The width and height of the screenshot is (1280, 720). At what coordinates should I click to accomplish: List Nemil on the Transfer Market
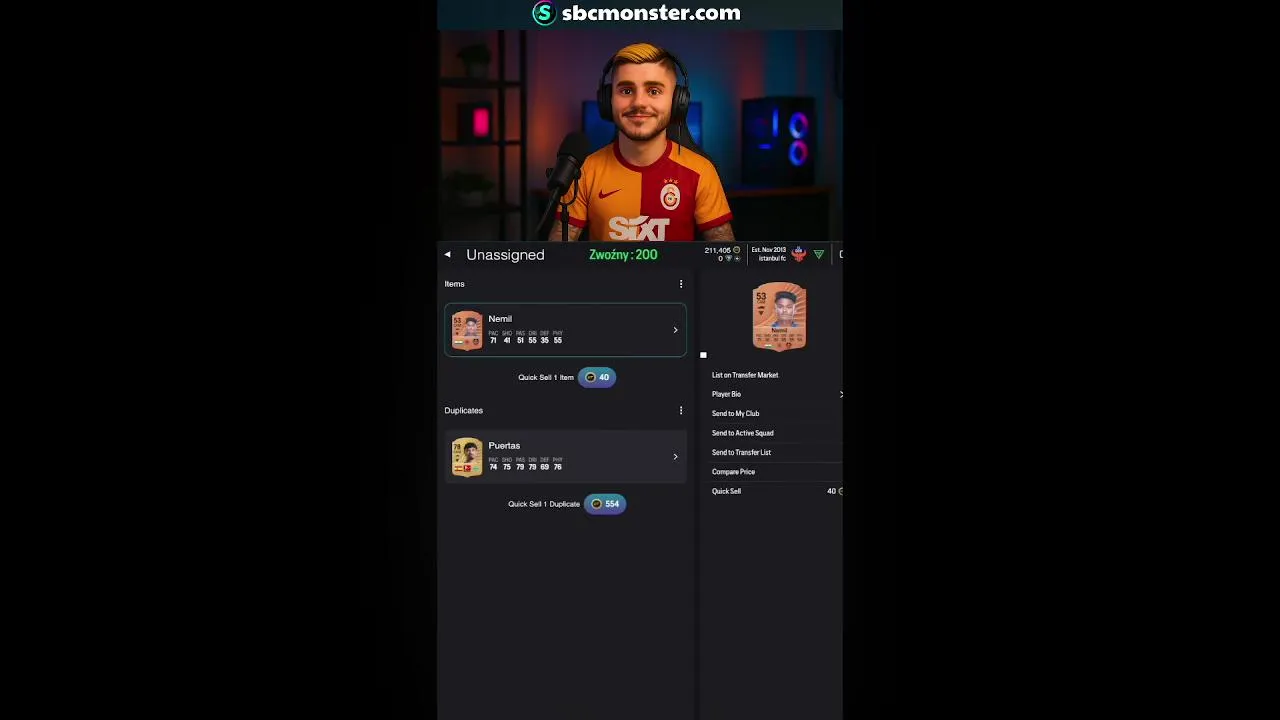pyautogui.click(x=745, y=375)
